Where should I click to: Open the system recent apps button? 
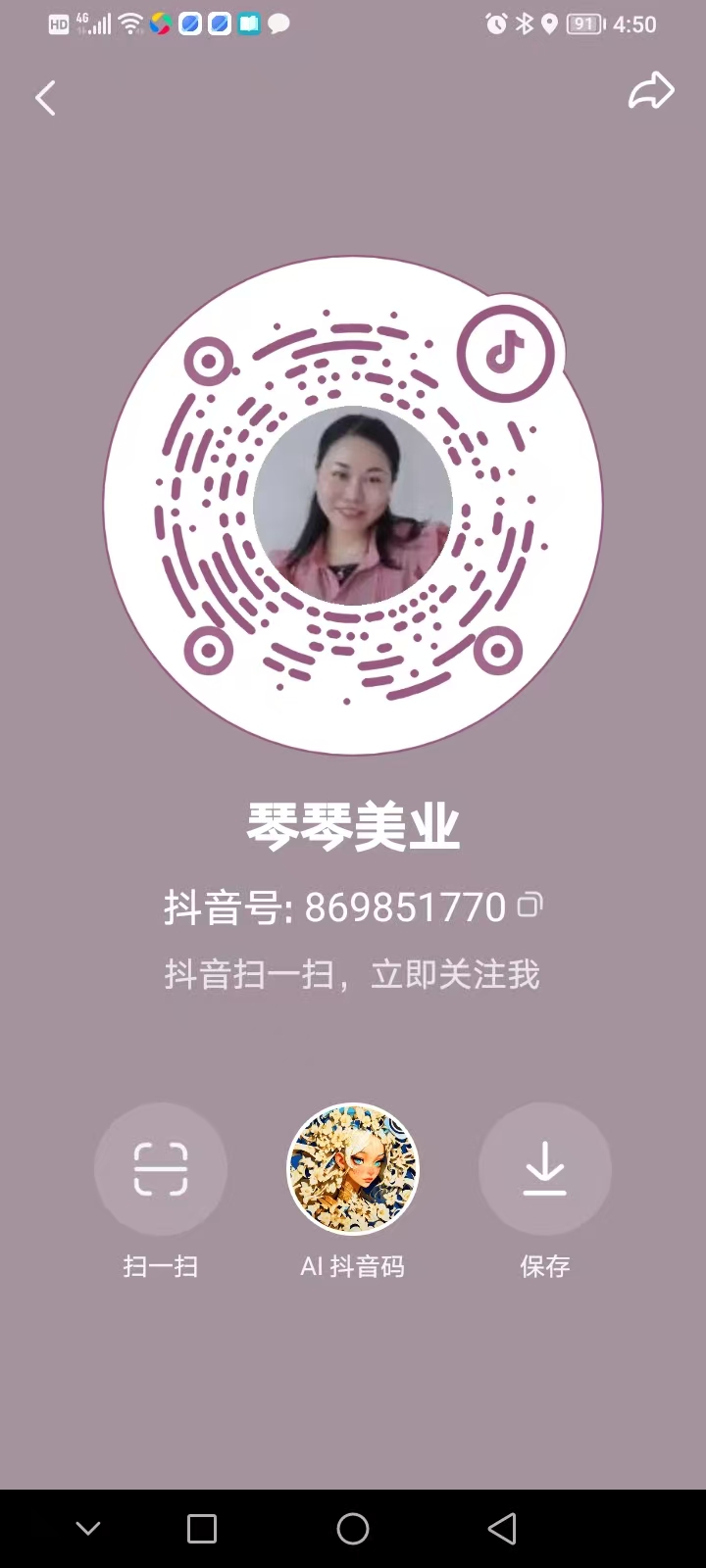202,1529
